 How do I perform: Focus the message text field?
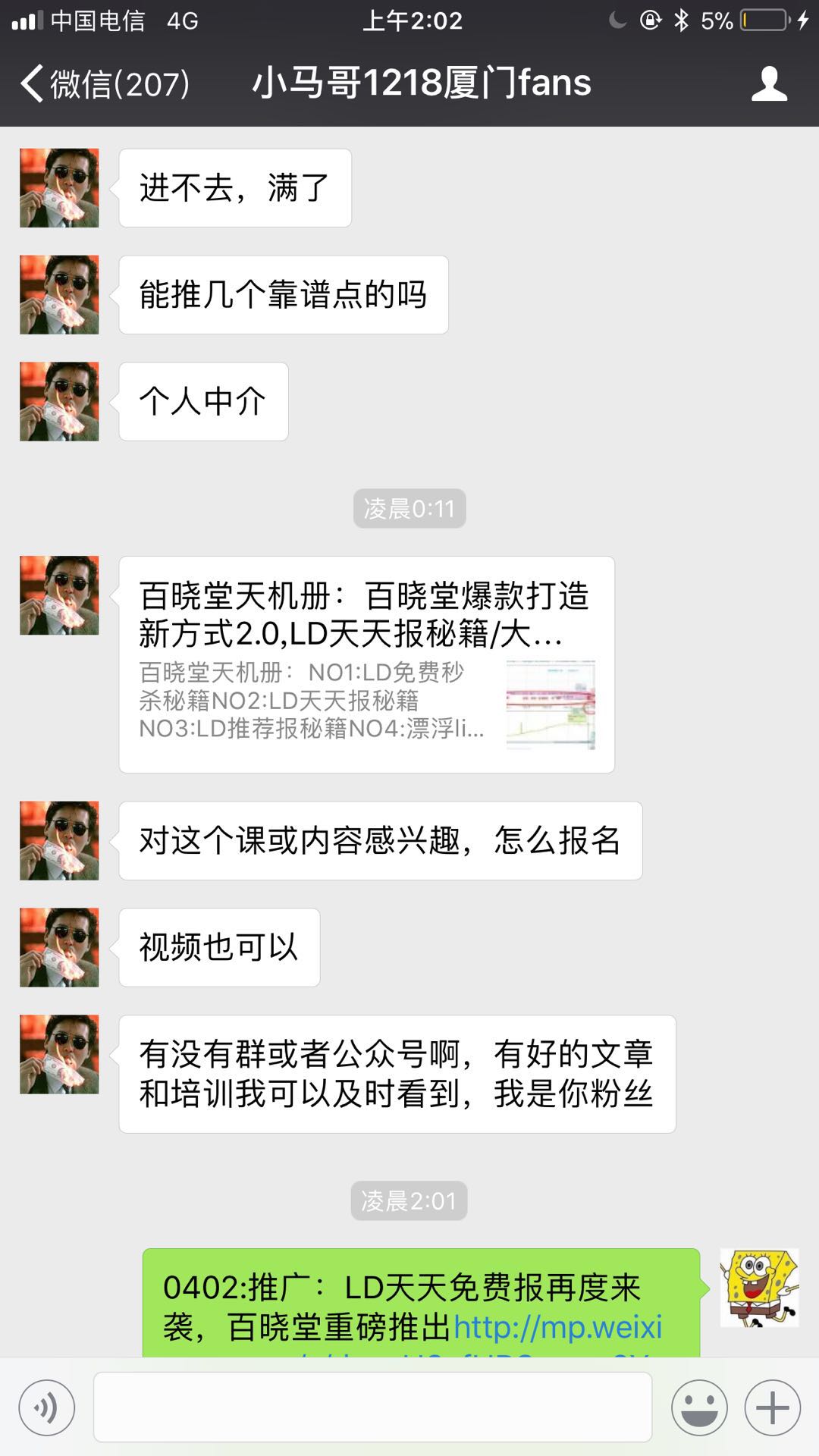(x=372, y=1407)
